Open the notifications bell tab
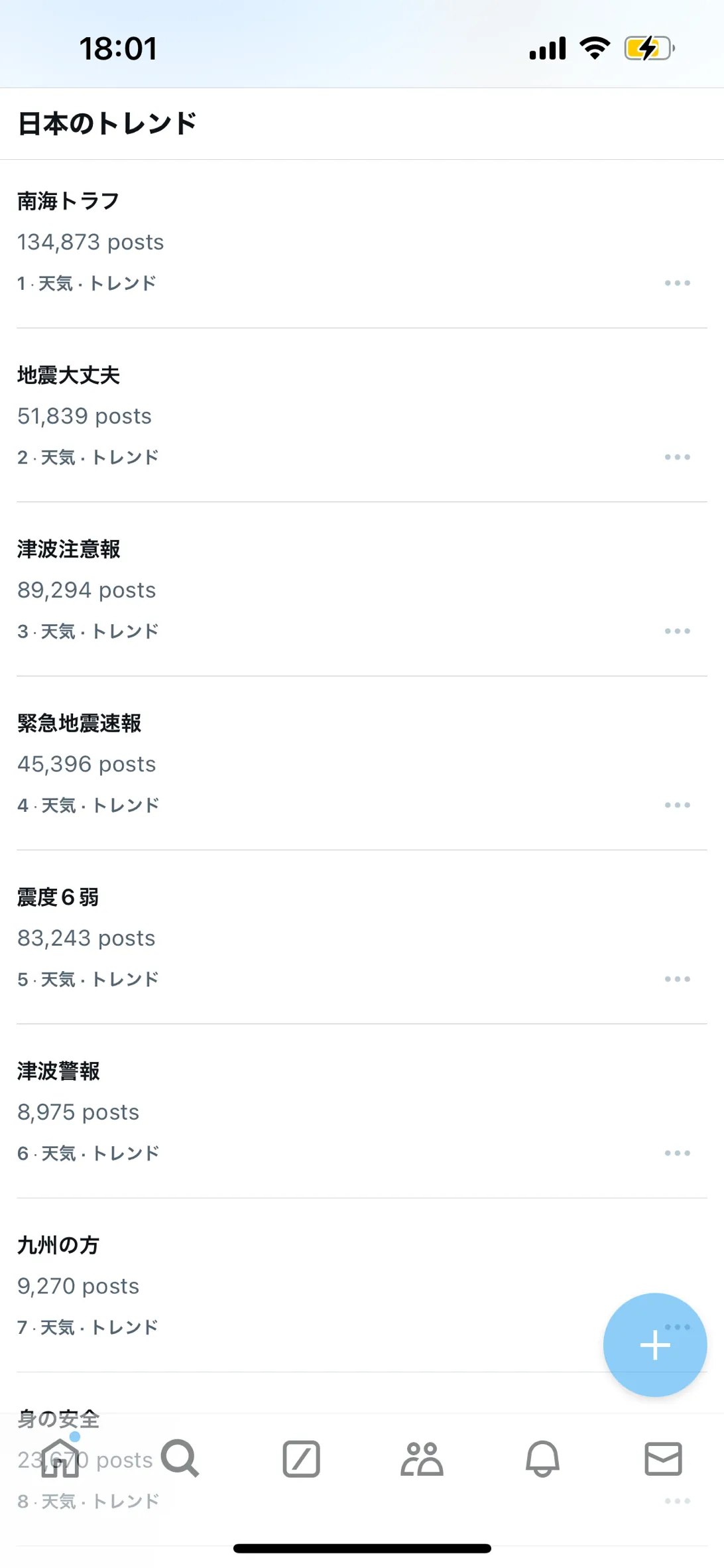Viewport: 724px width, 1568px height. (542, 1459)
